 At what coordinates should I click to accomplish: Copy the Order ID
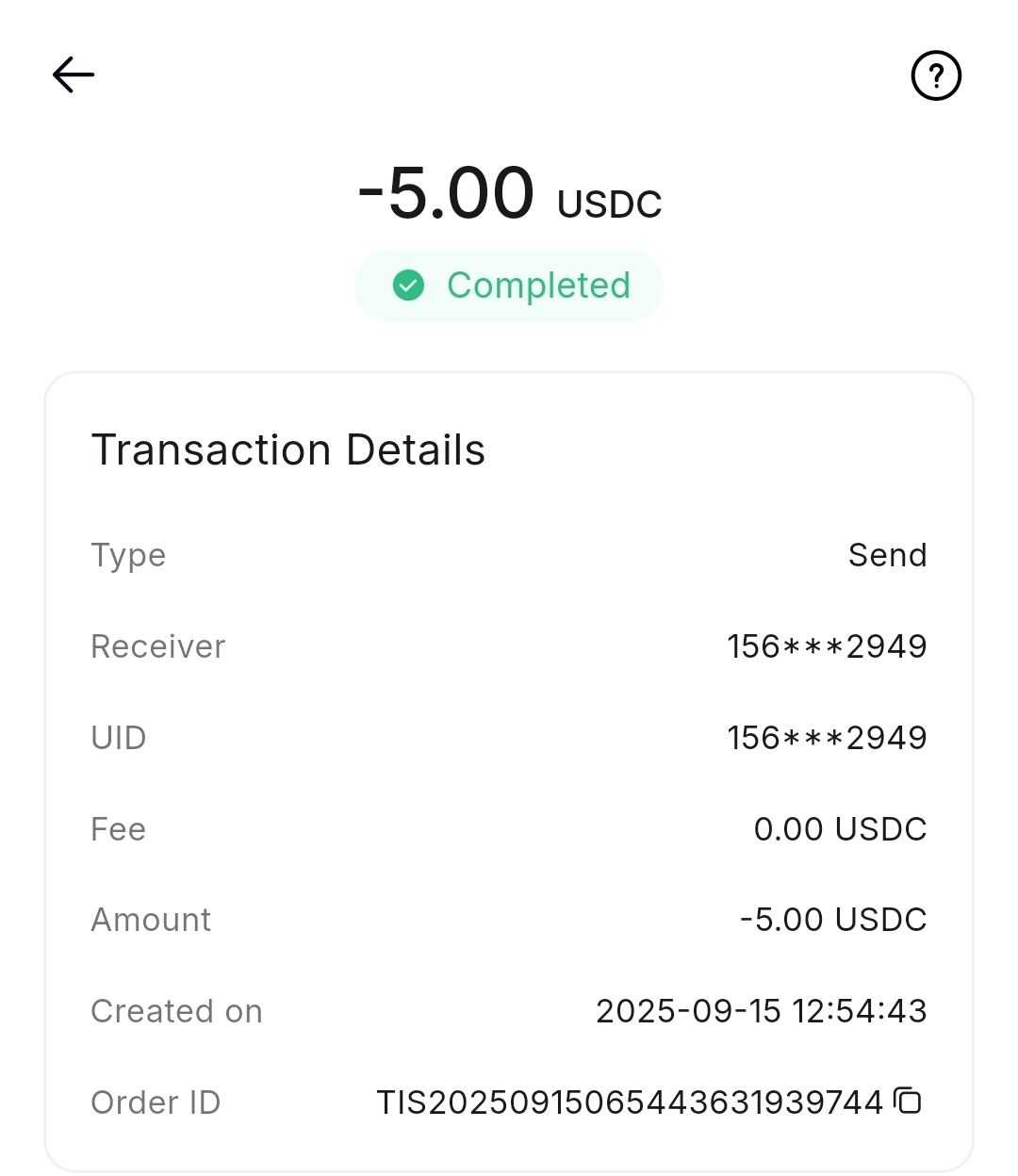(908, 1101)
